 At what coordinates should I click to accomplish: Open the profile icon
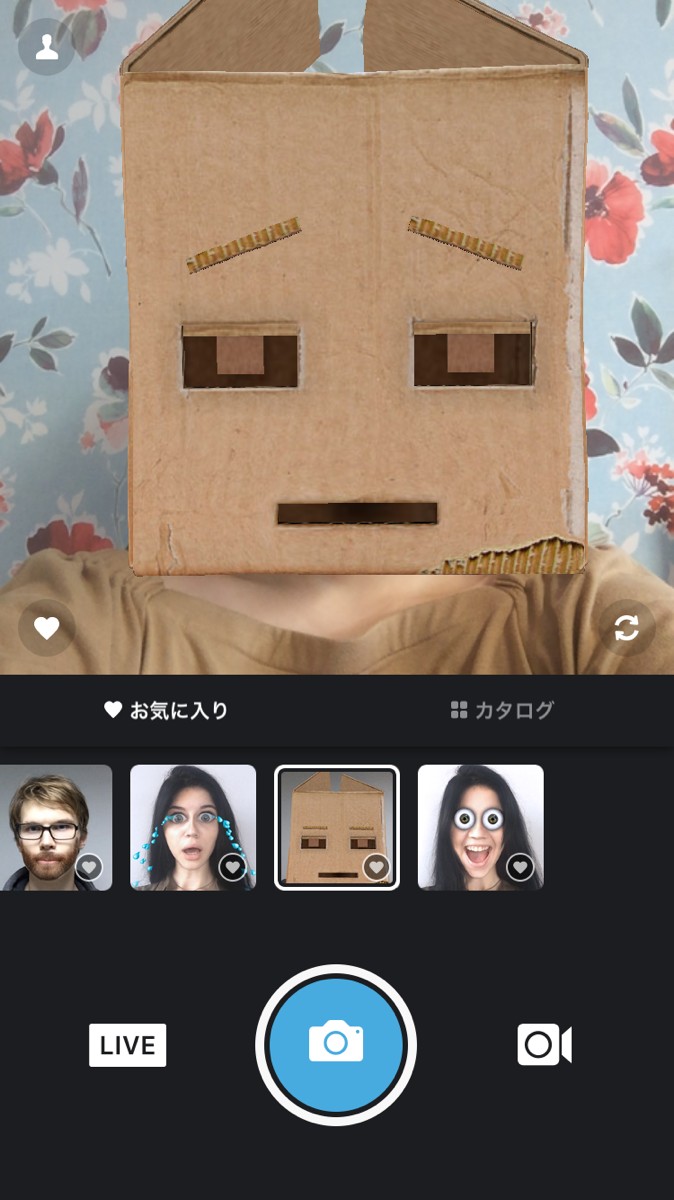[46, 47]
